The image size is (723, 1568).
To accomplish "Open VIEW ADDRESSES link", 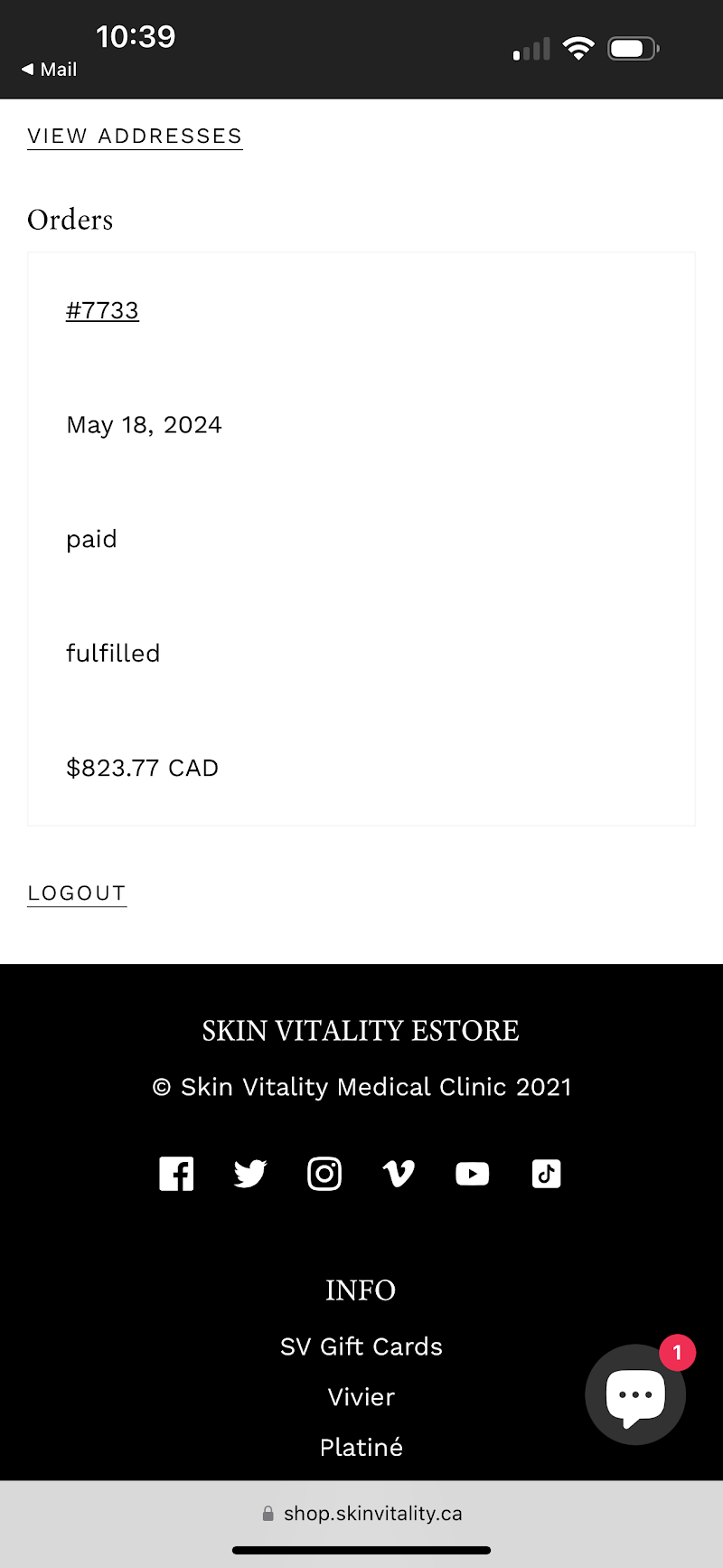I will click(x=134, y=136).
